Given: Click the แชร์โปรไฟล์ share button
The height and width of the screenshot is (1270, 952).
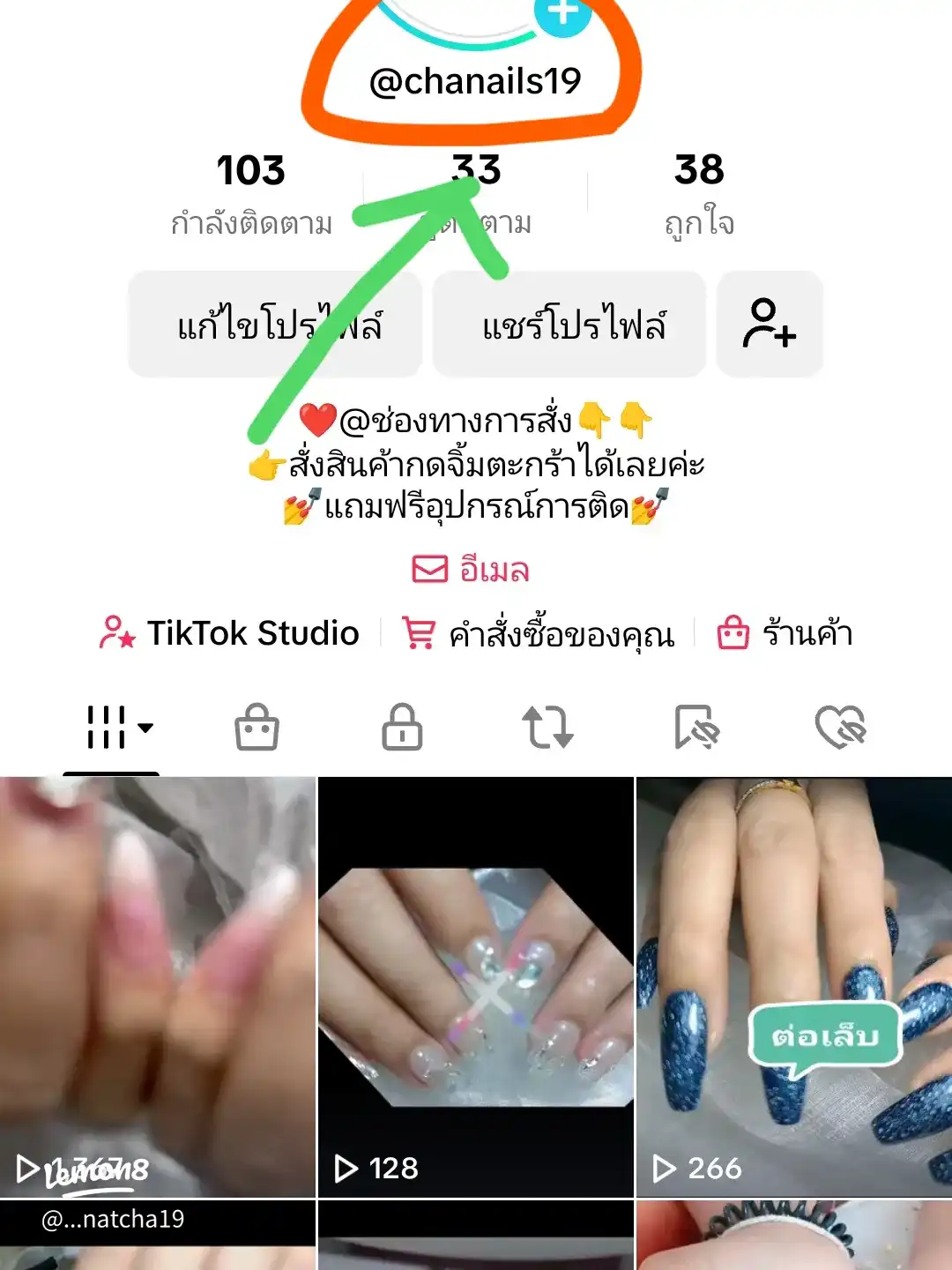Looking at the screenshot, I should tap(570, 324).
